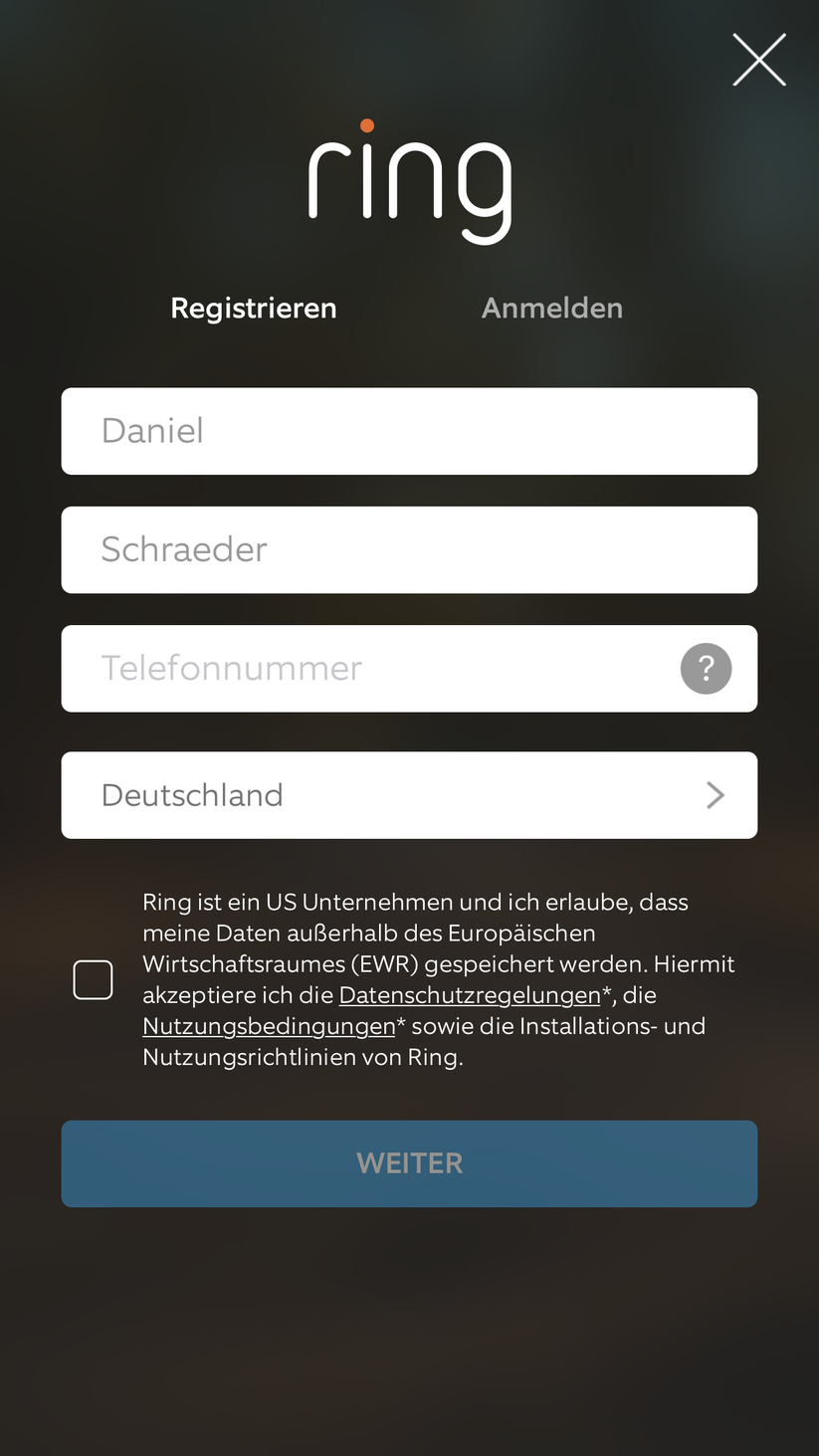Edit the first name field showing Daniel
Viewport: 819px width, 1456px height.
pos(408,431)
